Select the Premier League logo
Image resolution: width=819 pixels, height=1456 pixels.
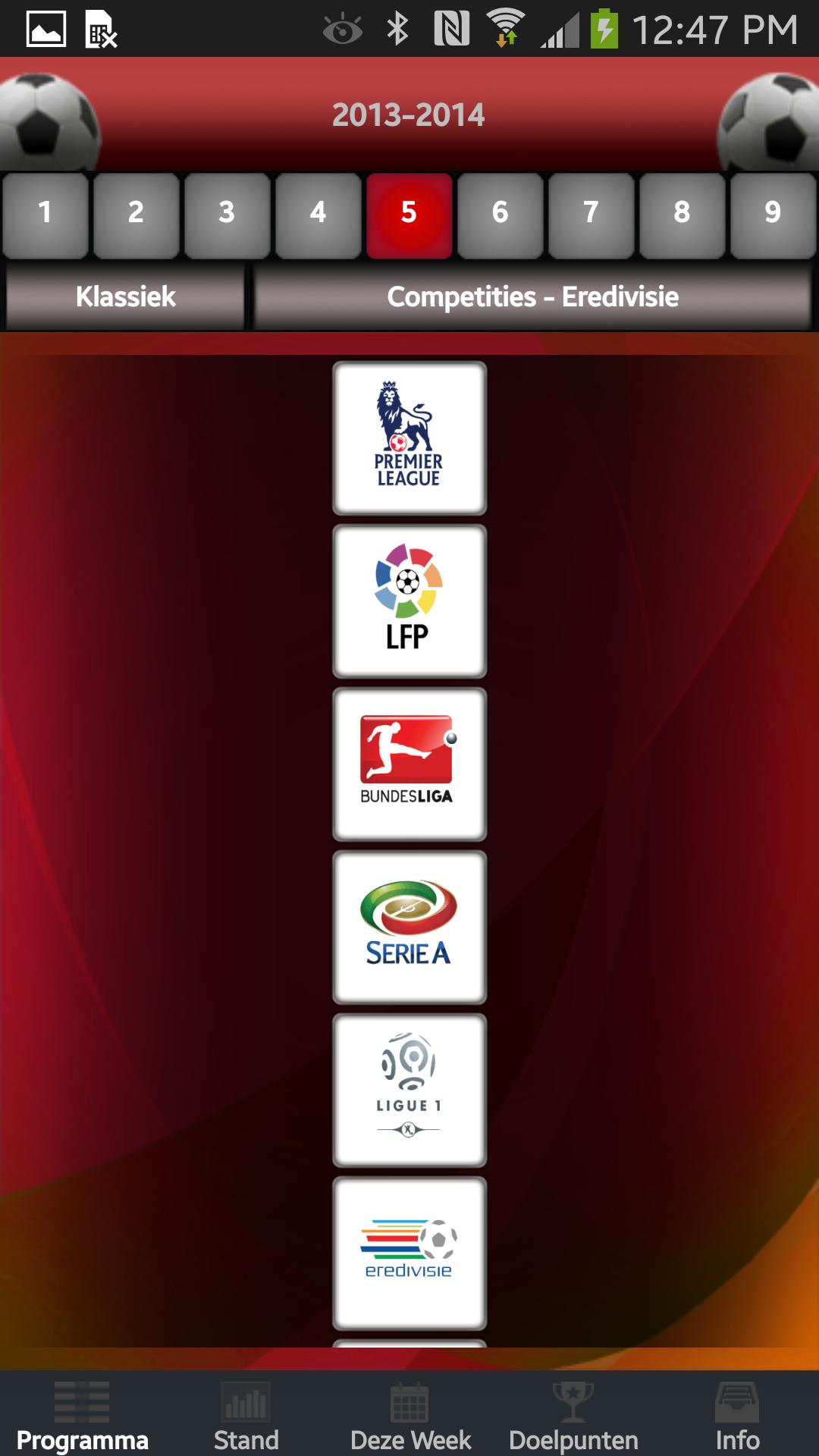[409, 438]
